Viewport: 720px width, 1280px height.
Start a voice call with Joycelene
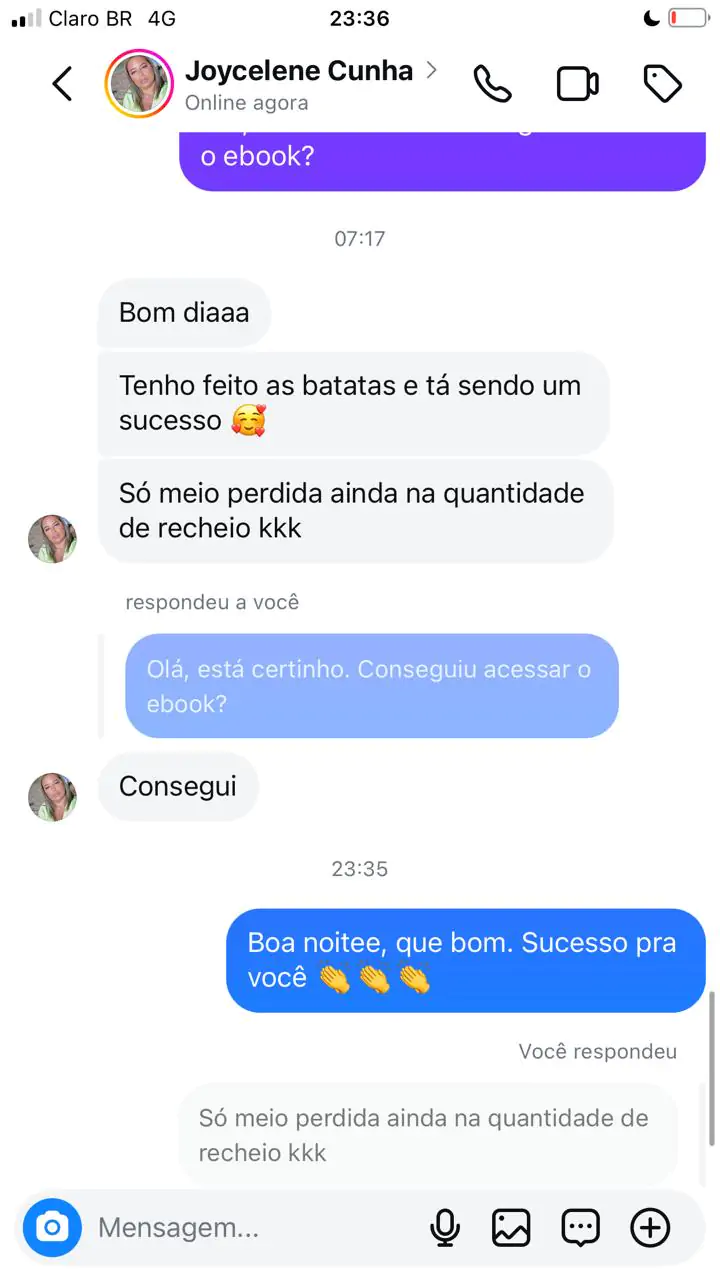[x=492, y=84]
